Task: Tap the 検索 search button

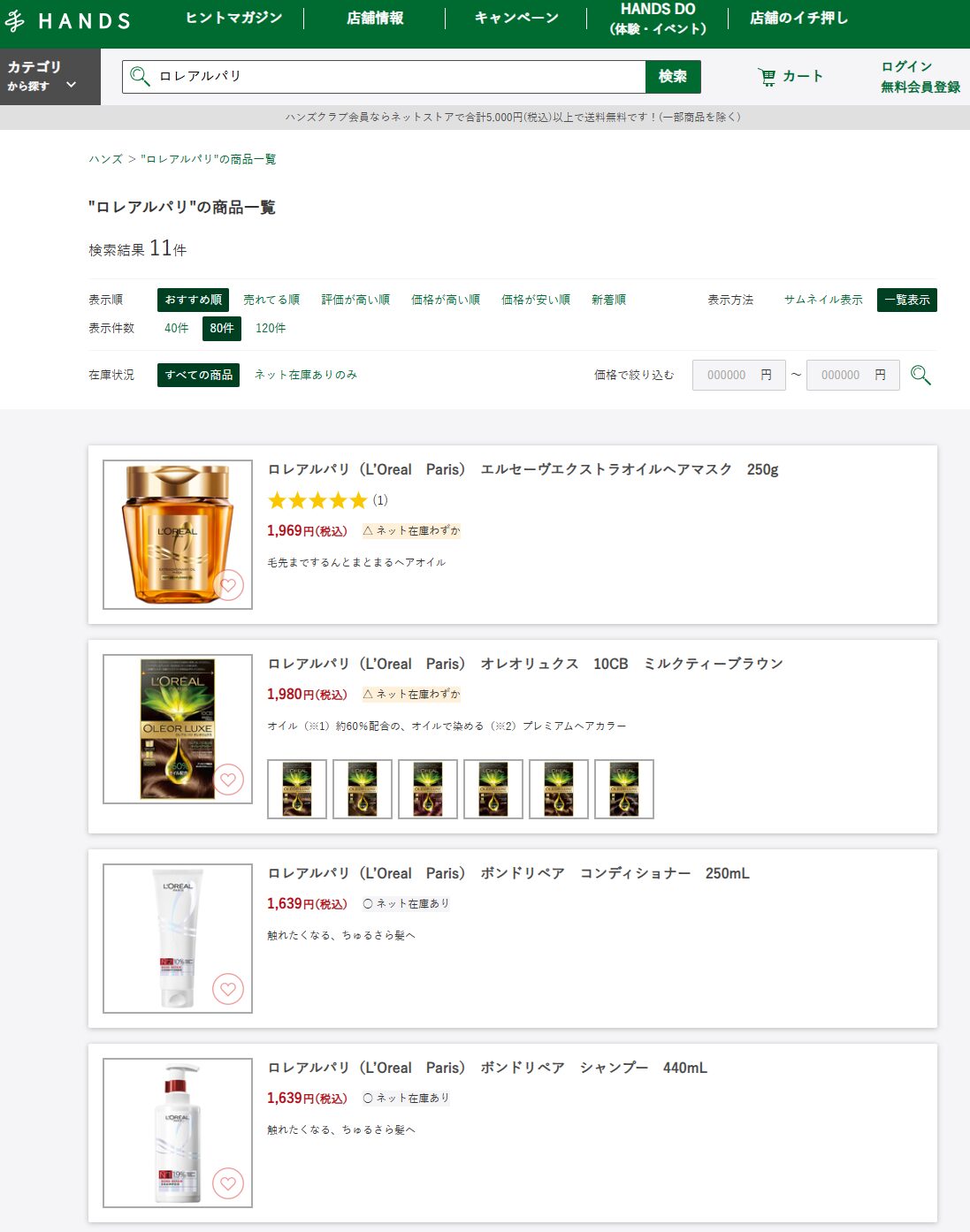Action: click(x=672, y=77)
